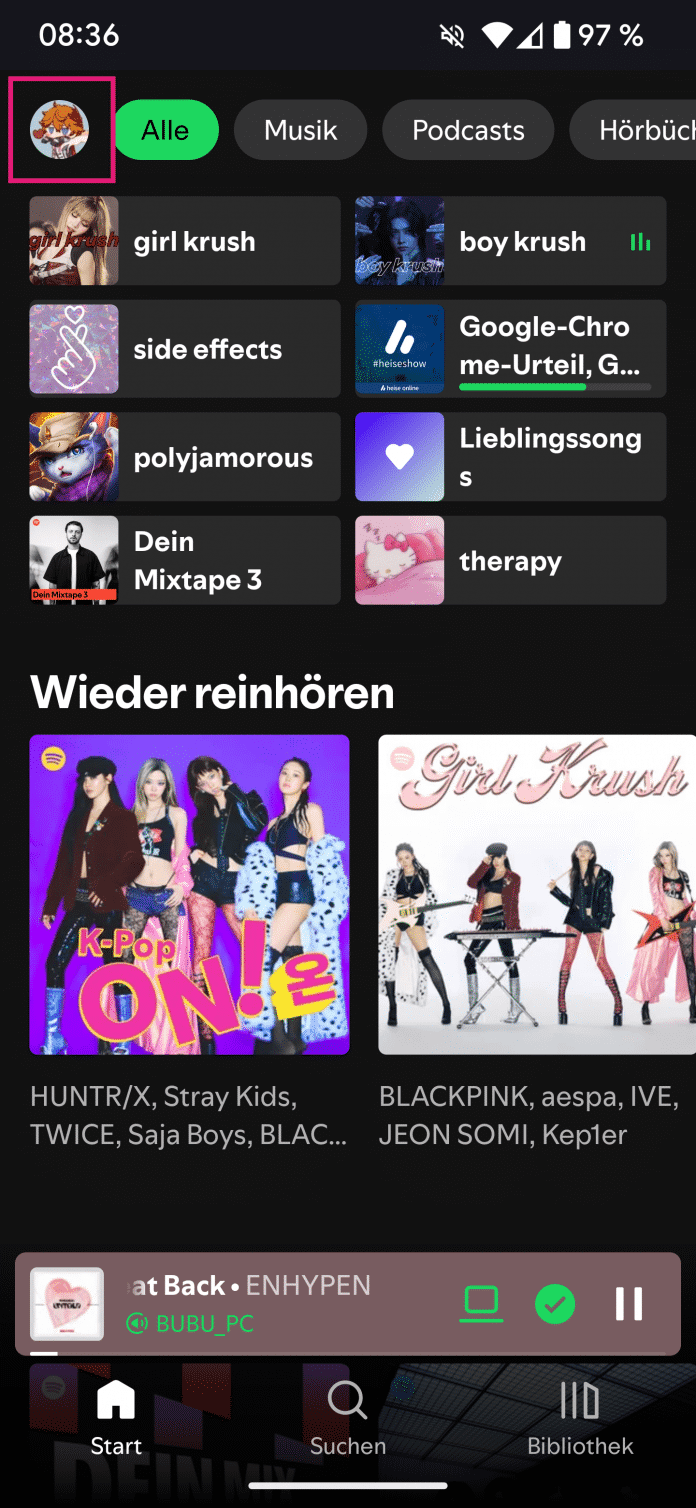The height and width of the screenshot is (1508, 696).
Task: Tap the green checkmark for the saved song
Action: pos(555,1303)
